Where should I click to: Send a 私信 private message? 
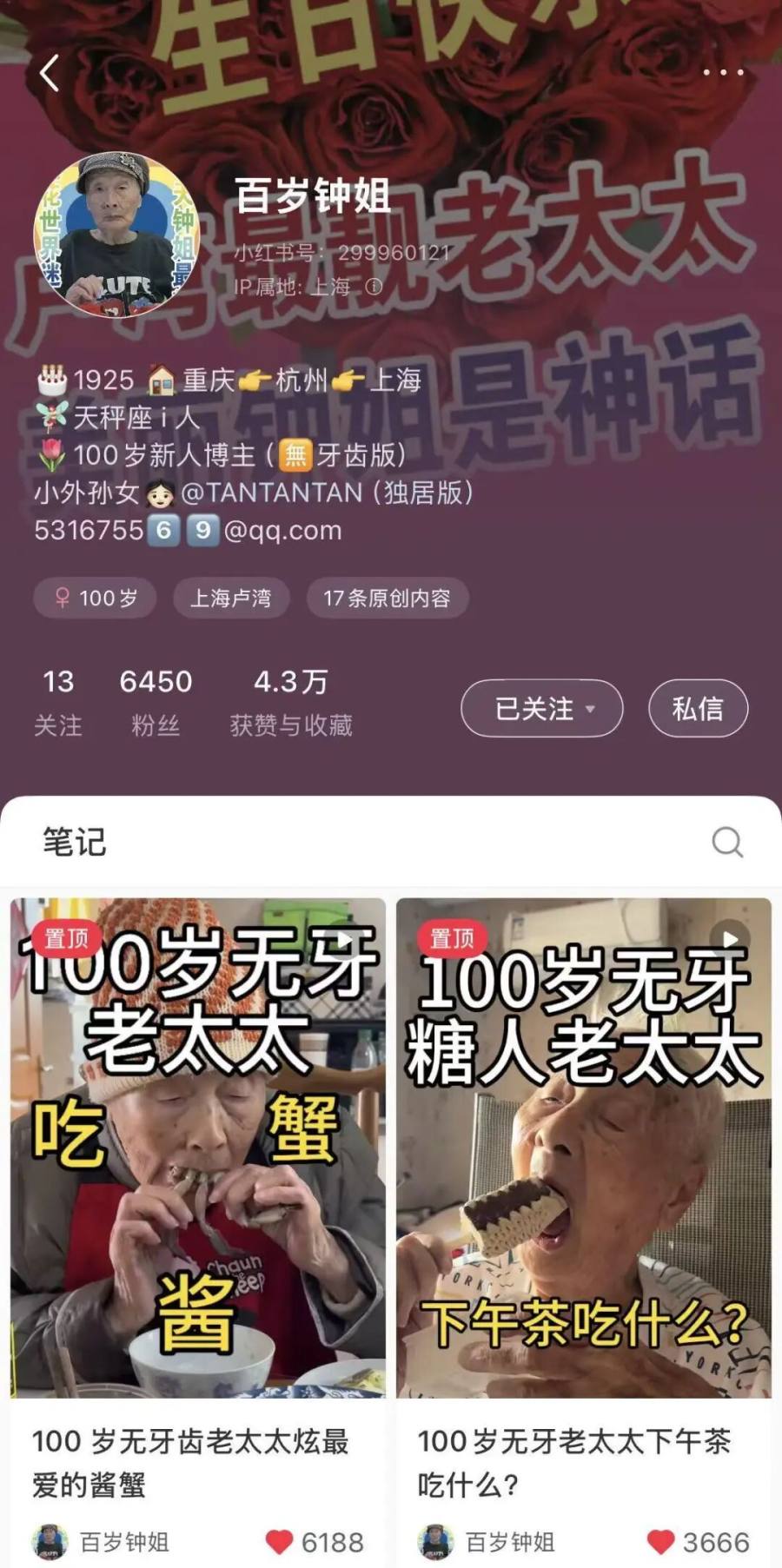[698, 708]
